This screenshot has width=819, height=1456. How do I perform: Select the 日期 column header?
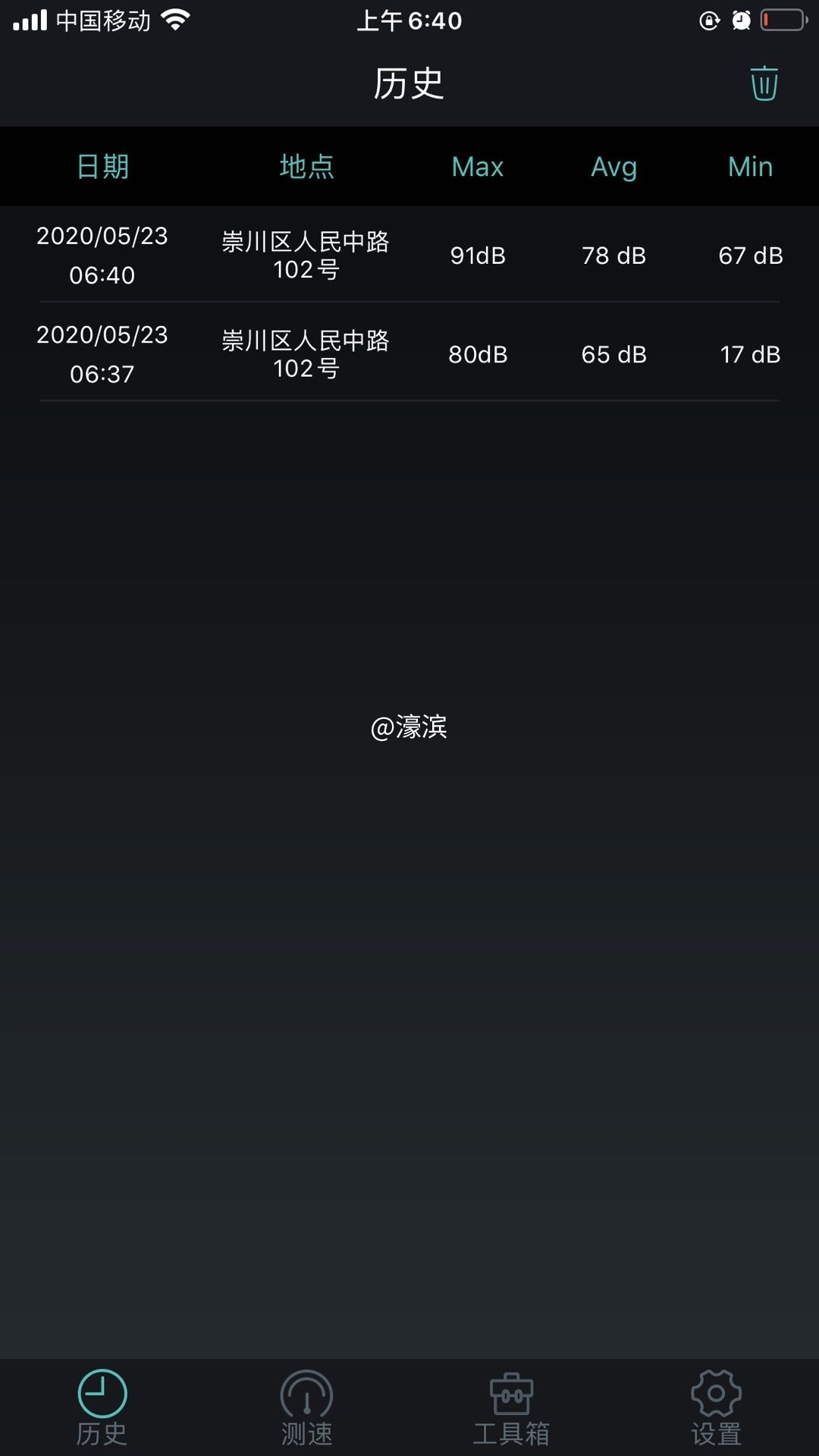click(104, 165)
